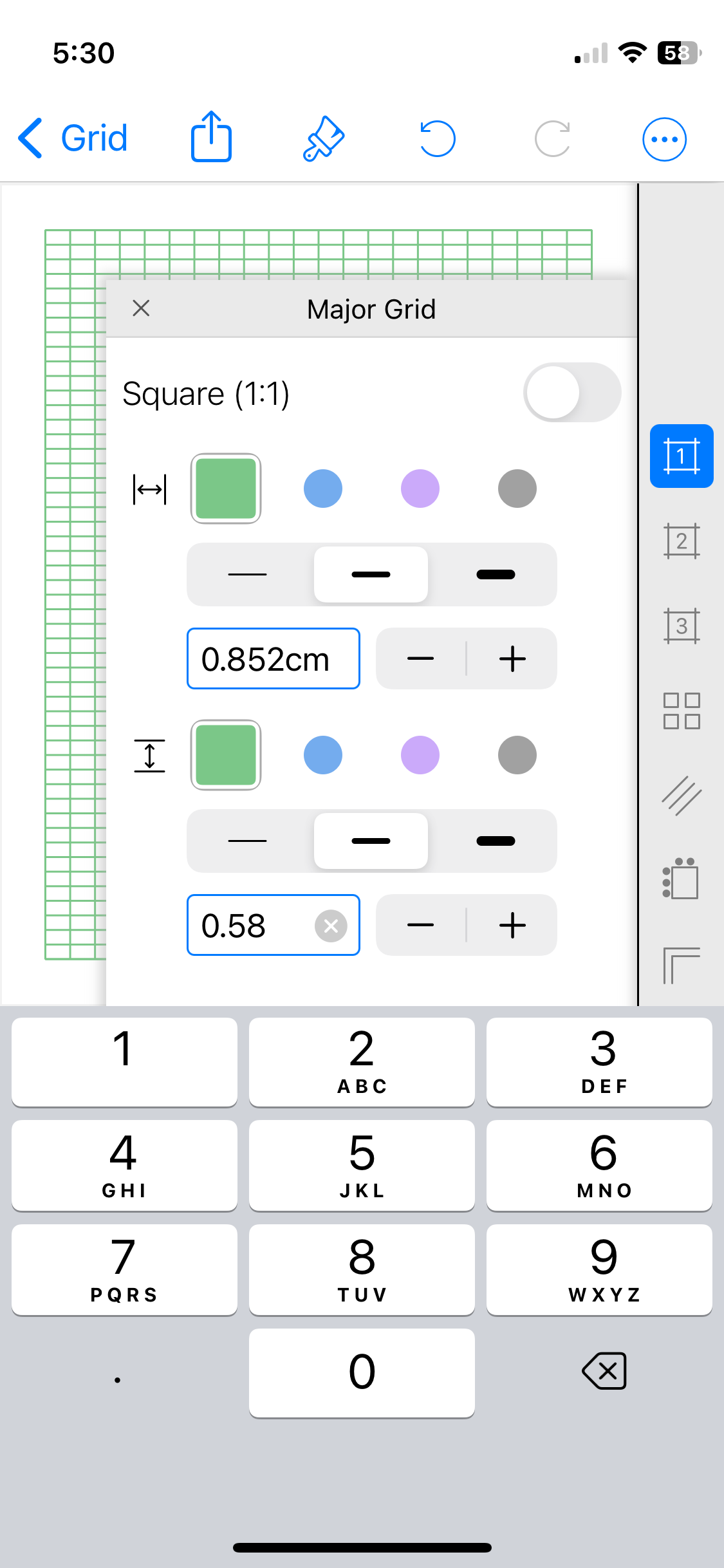Go back to Grid

(73, 138)
